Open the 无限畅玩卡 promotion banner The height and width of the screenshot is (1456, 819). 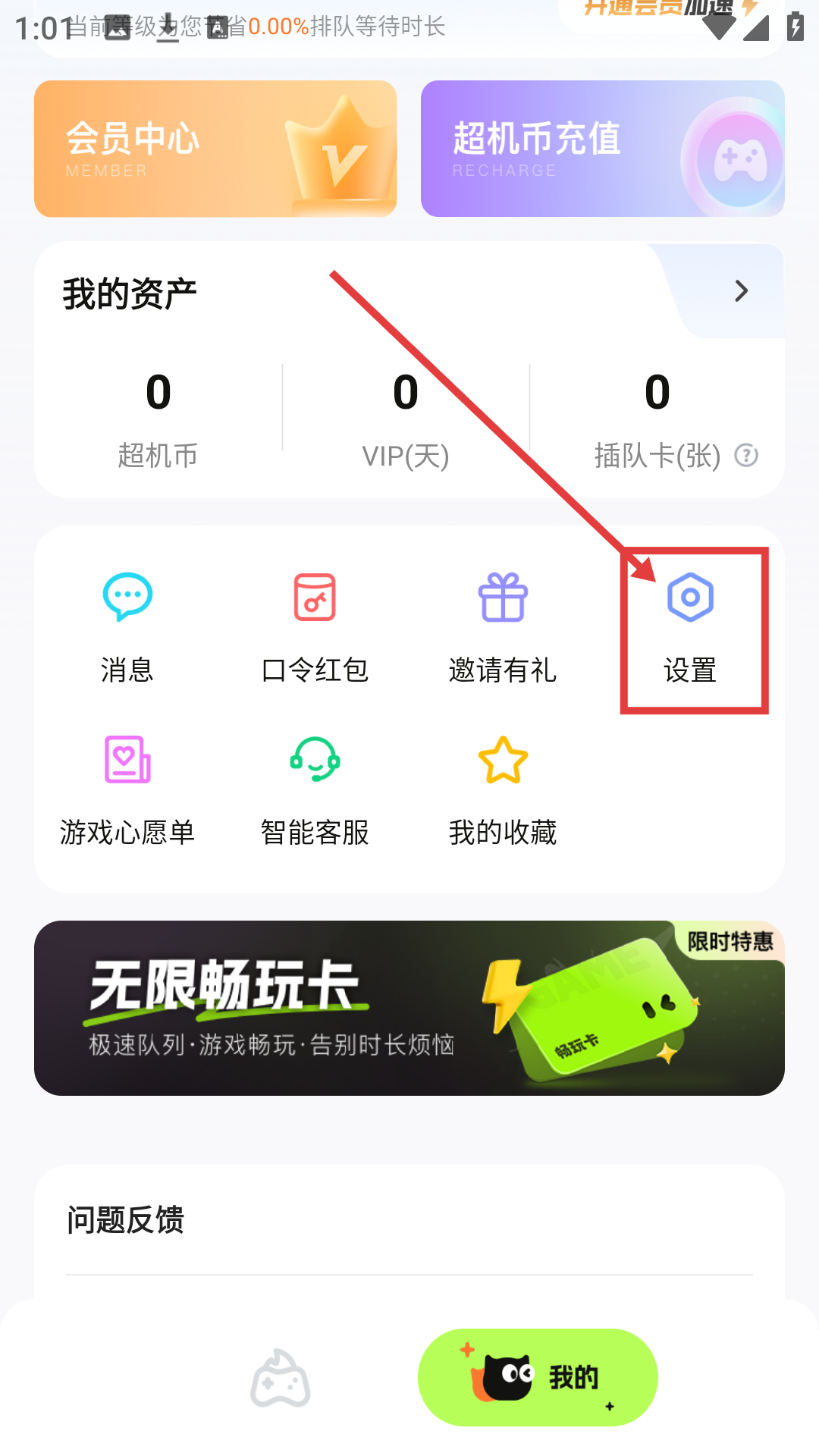click(409, 1008)
